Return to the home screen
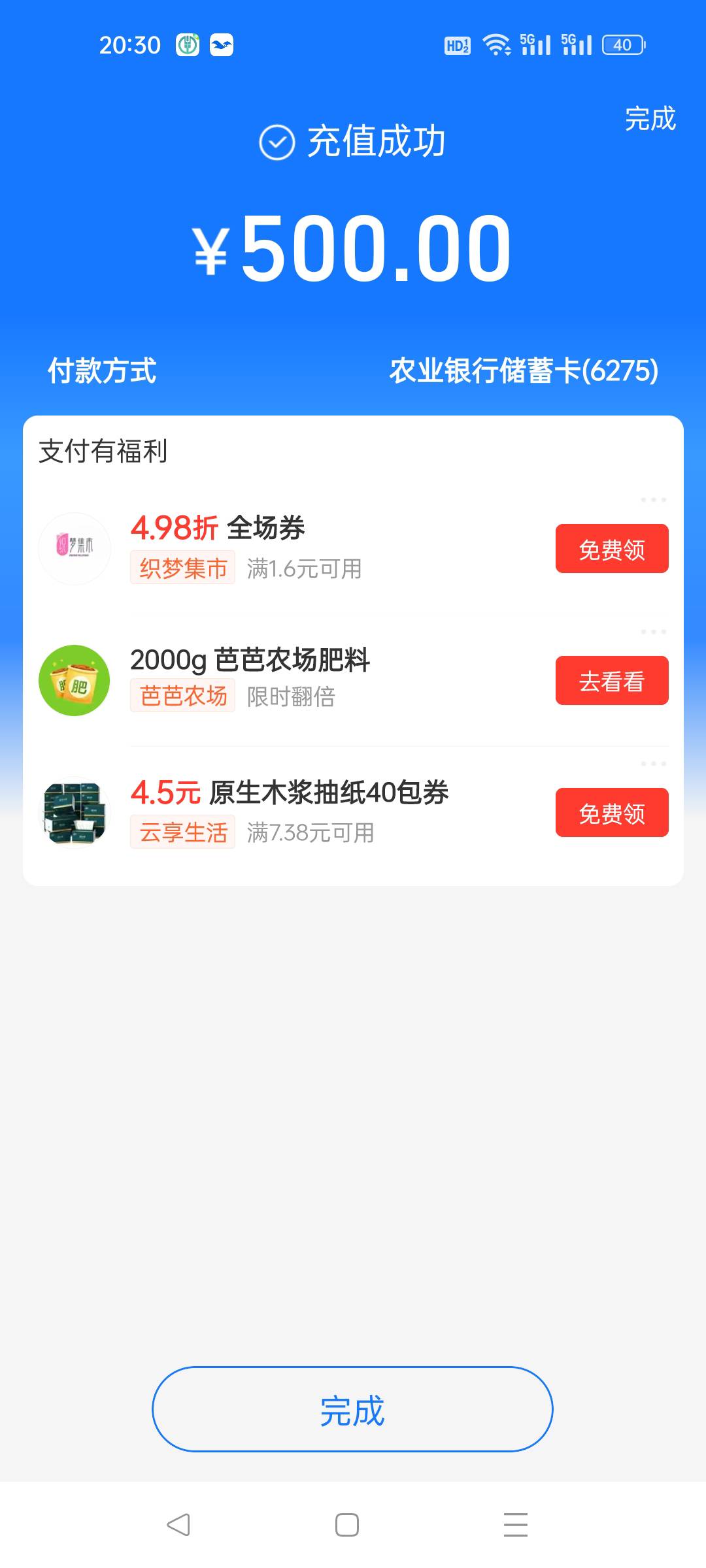 coord(347,1525)
